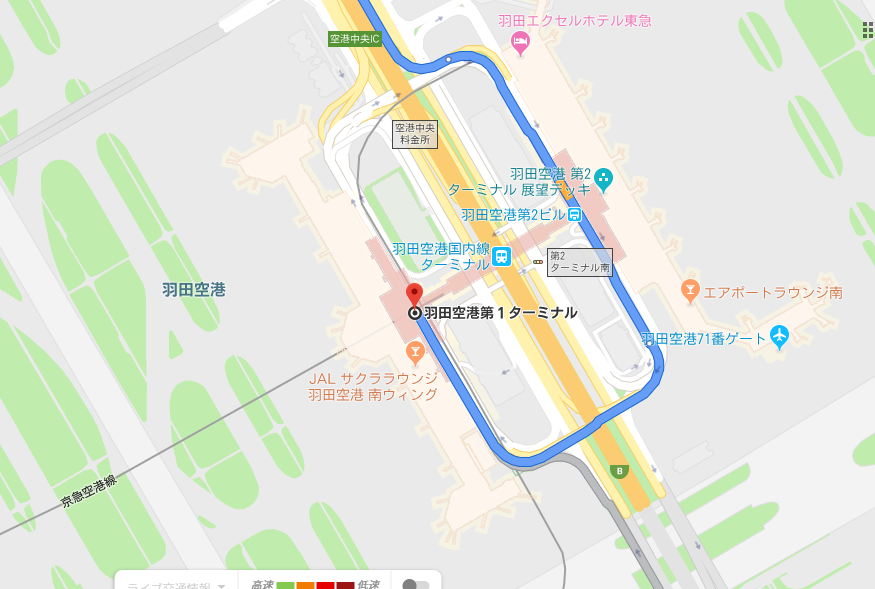875x589 pixels.
Task: Open the Google apps grid icon
Action: point(868,30)
